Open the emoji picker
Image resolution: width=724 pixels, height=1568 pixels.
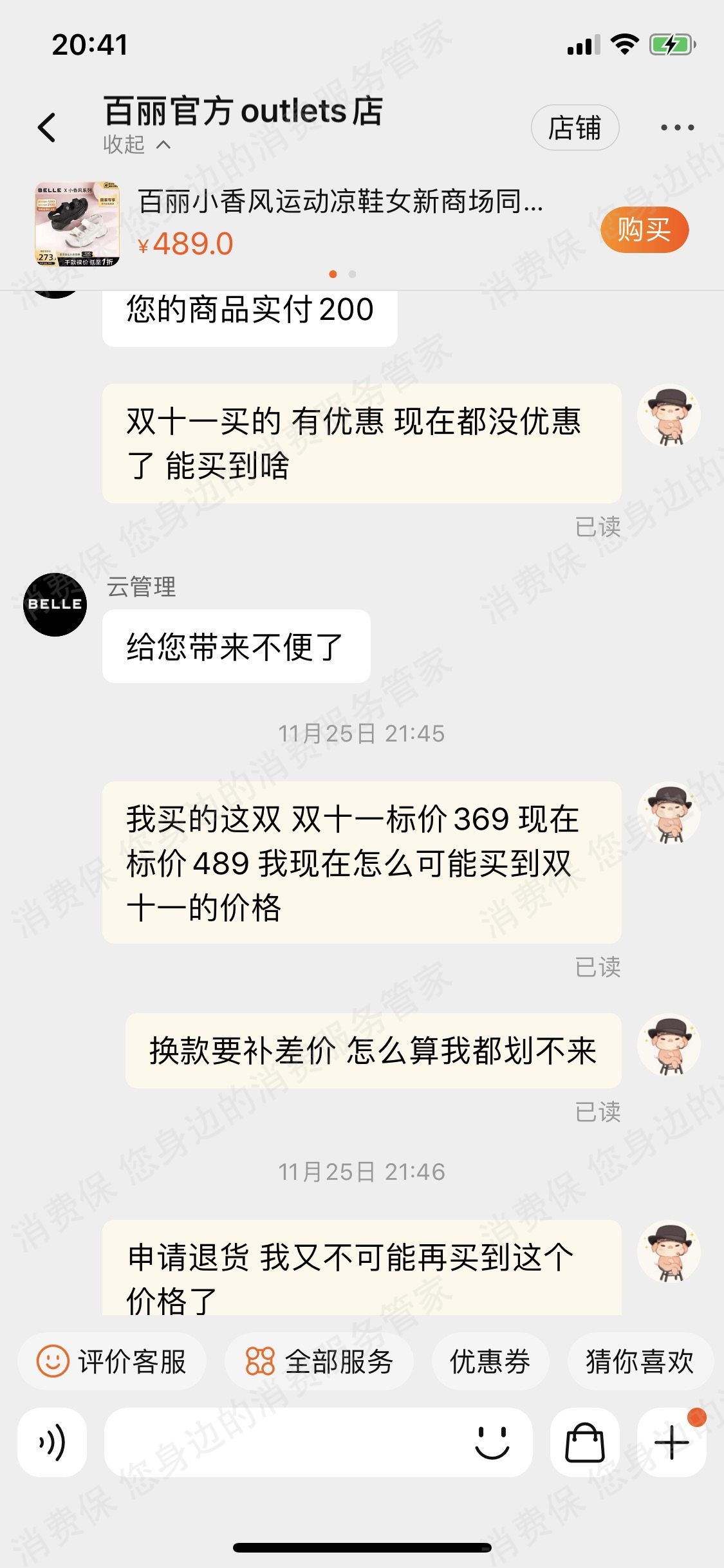click(492, 1442)
